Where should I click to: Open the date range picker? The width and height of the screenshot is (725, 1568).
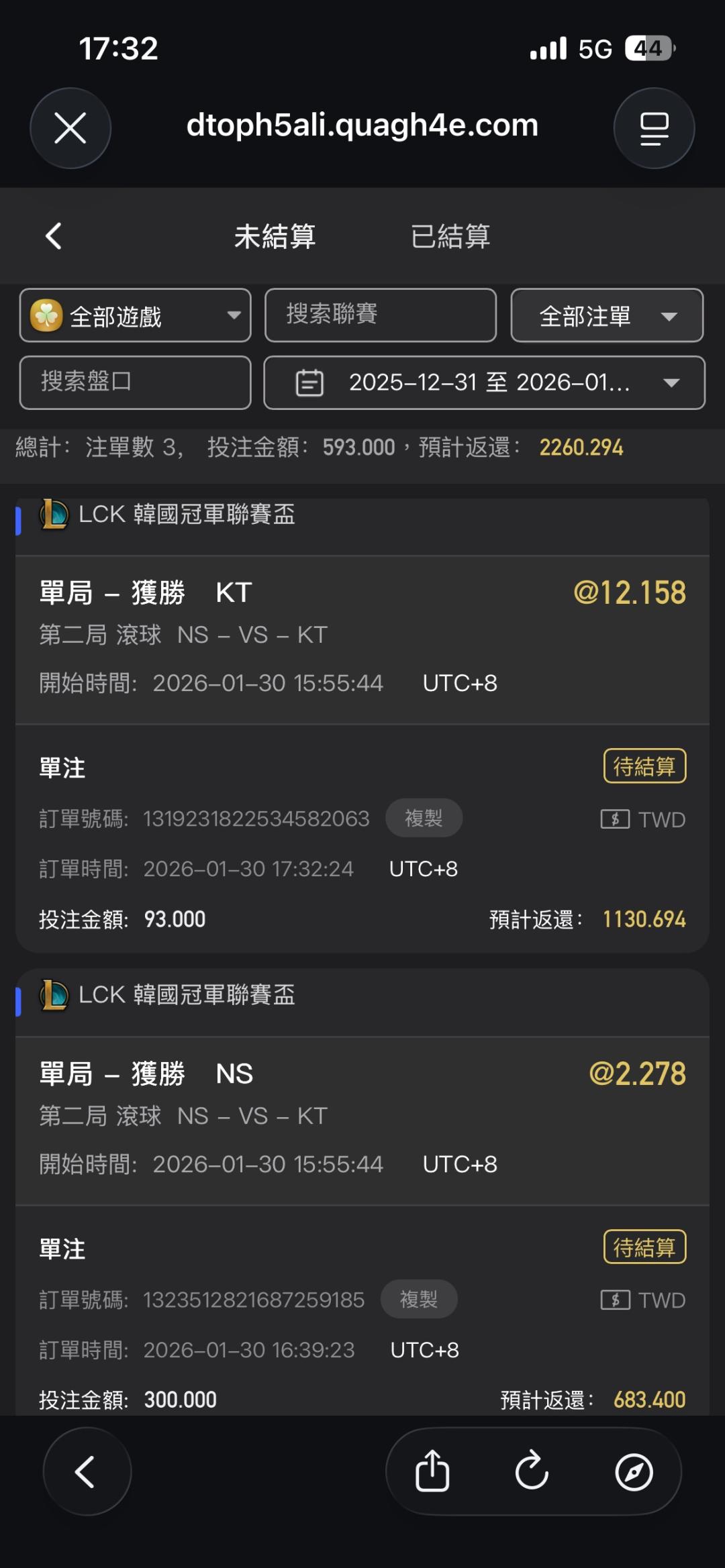tap(484, 382)
